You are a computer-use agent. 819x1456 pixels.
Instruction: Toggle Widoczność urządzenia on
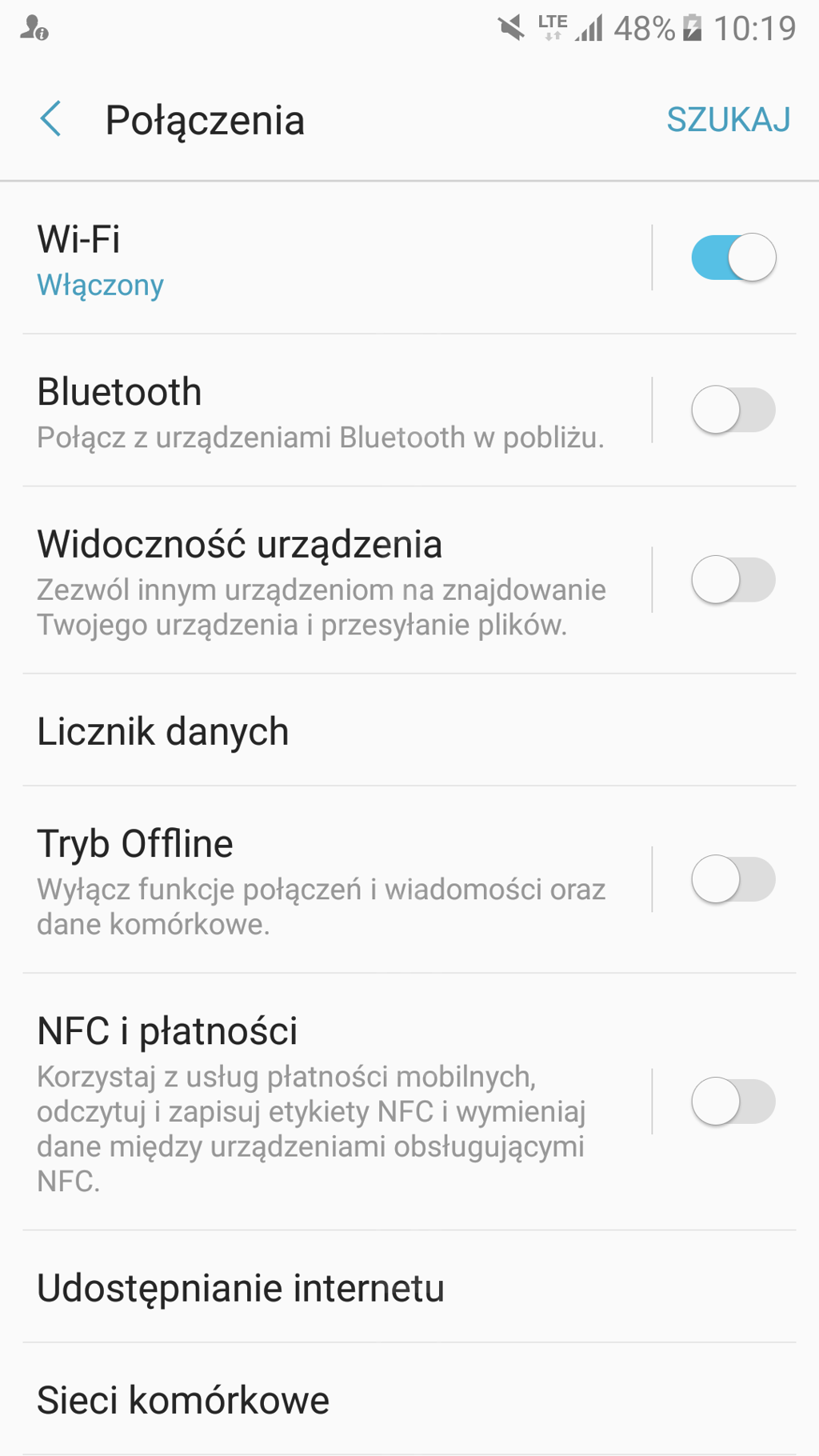pos(733,580)
